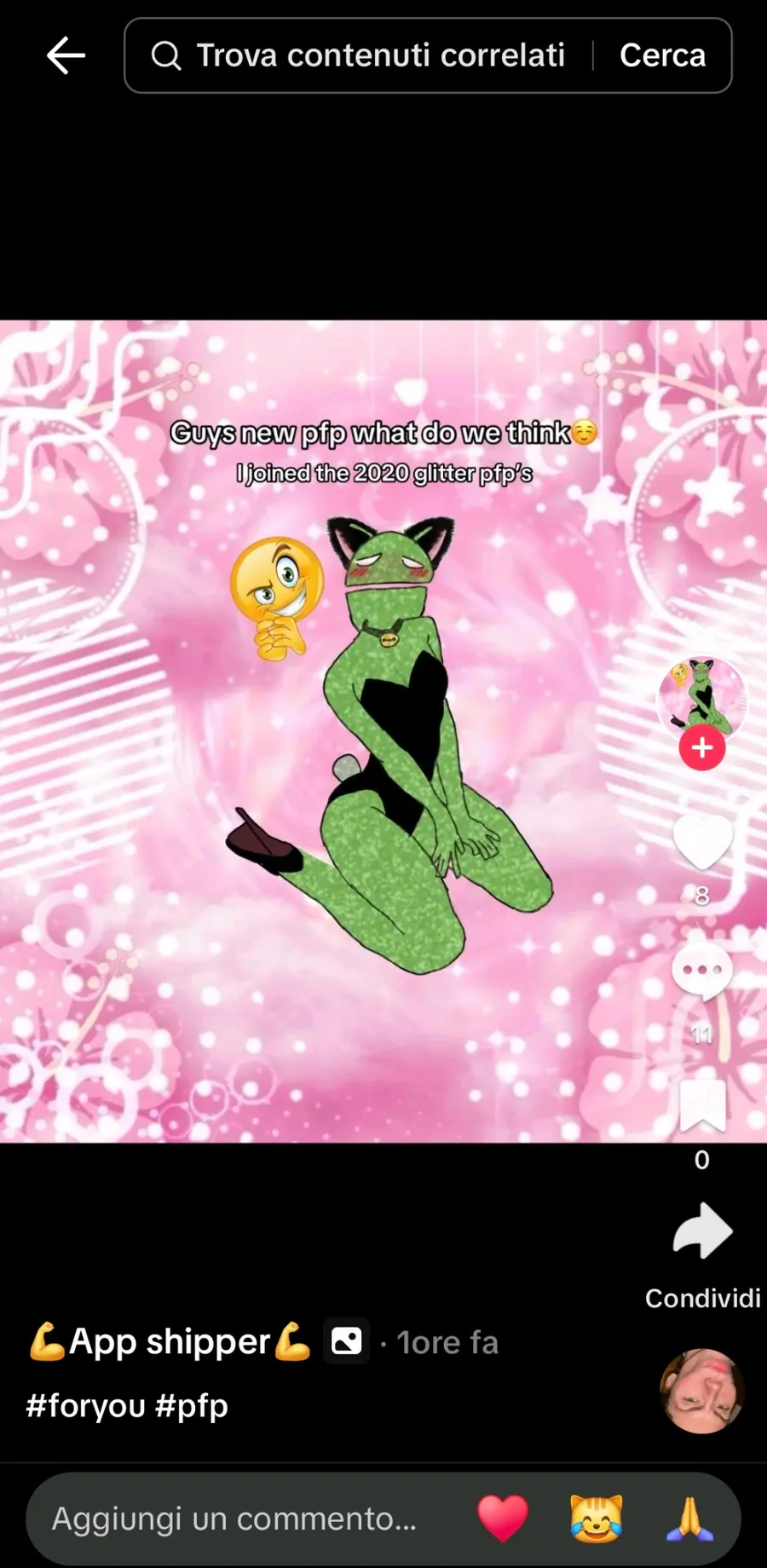
Task: Go back with the arrow icon
Action: pos(66,56)
